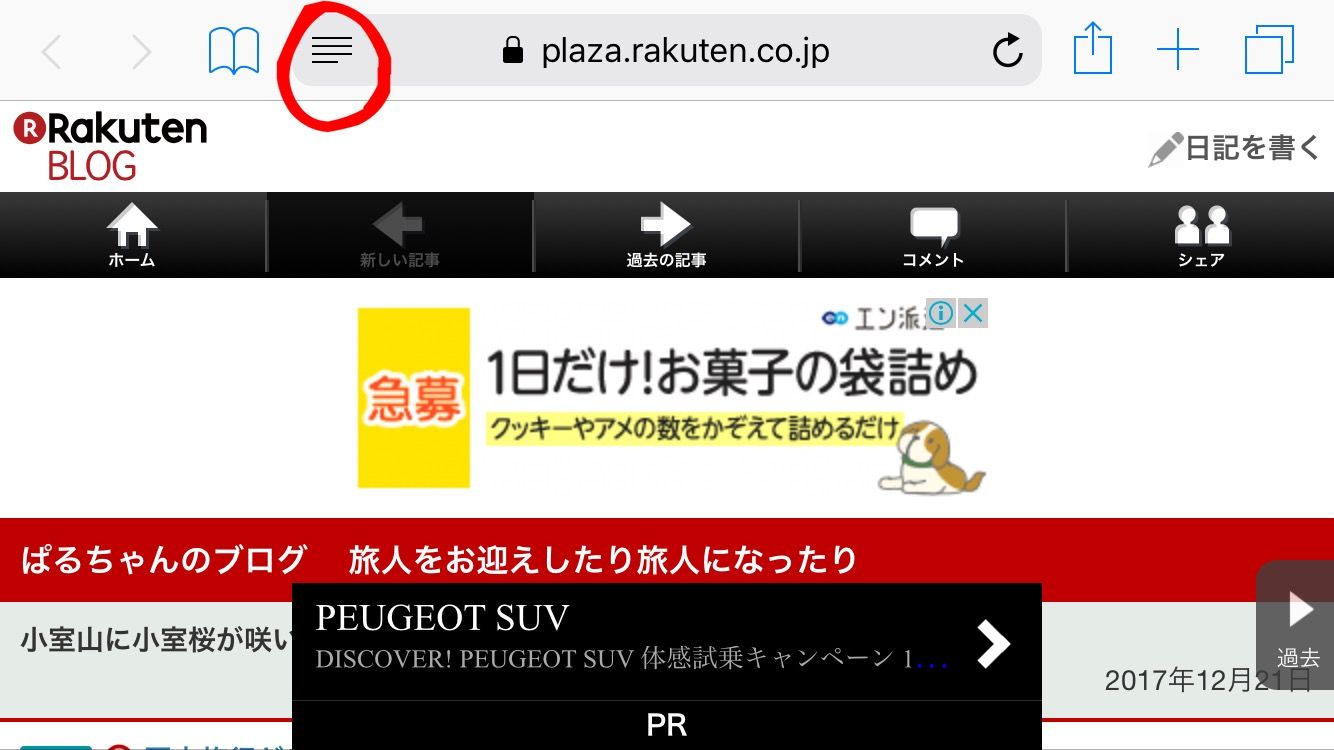1334x750 pixels.
Task: Open Safari reader view icon
Action: [332, 50]
